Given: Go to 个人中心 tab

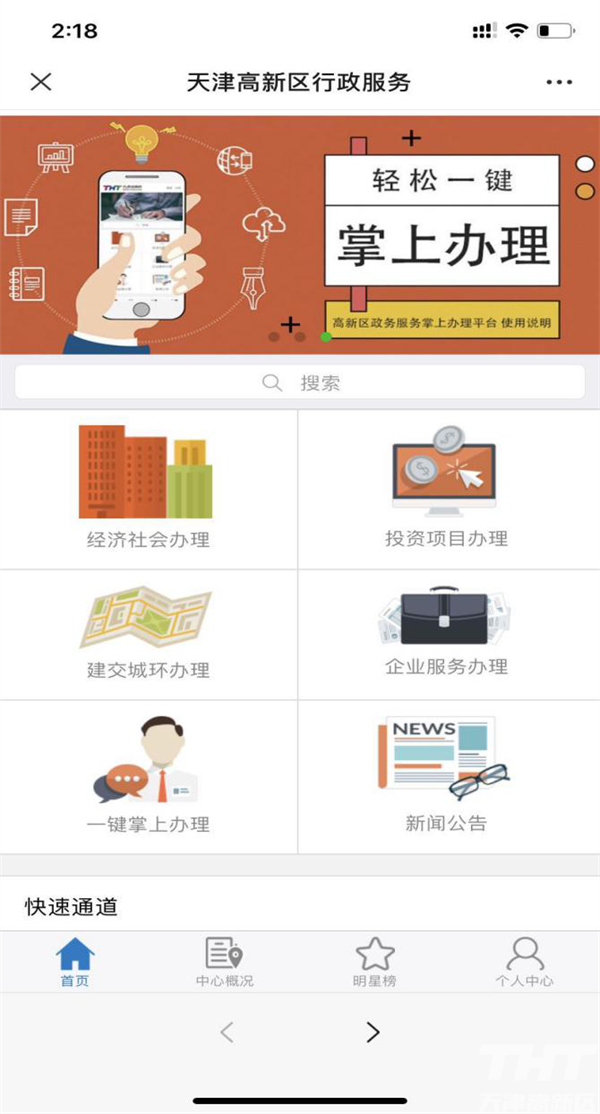Looking at the screenshot, I should [525, 962].
